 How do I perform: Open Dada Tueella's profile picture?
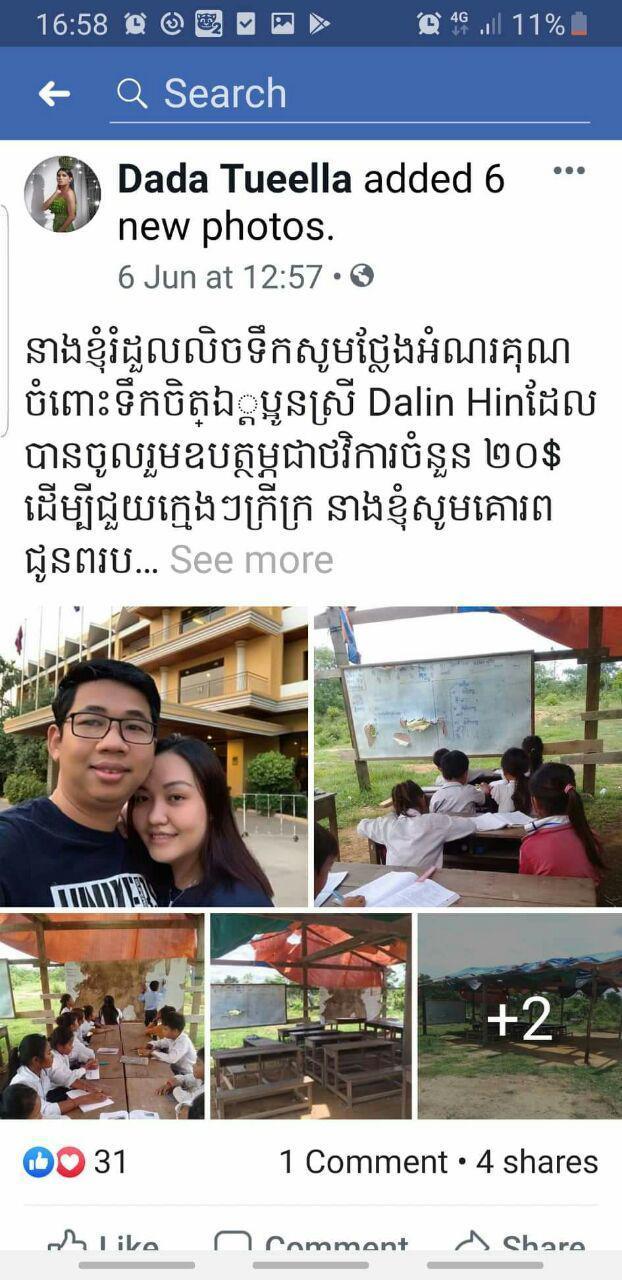pyautogui.click(x=62, y=194)
